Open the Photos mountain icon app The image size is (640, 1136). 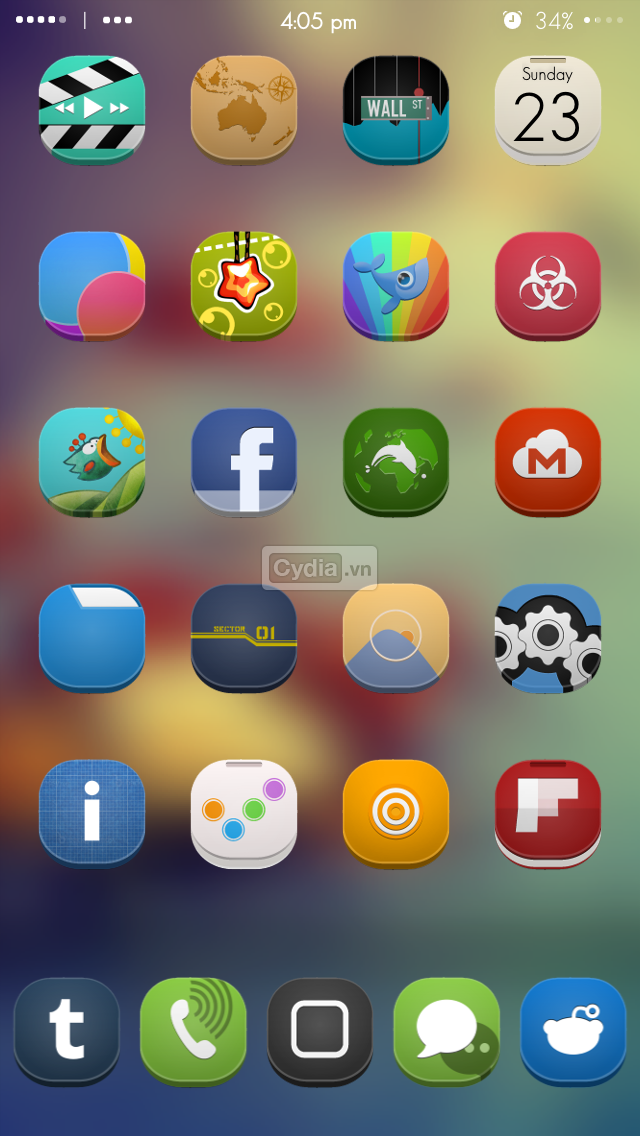pyautogui.click(x=396, y=637)
